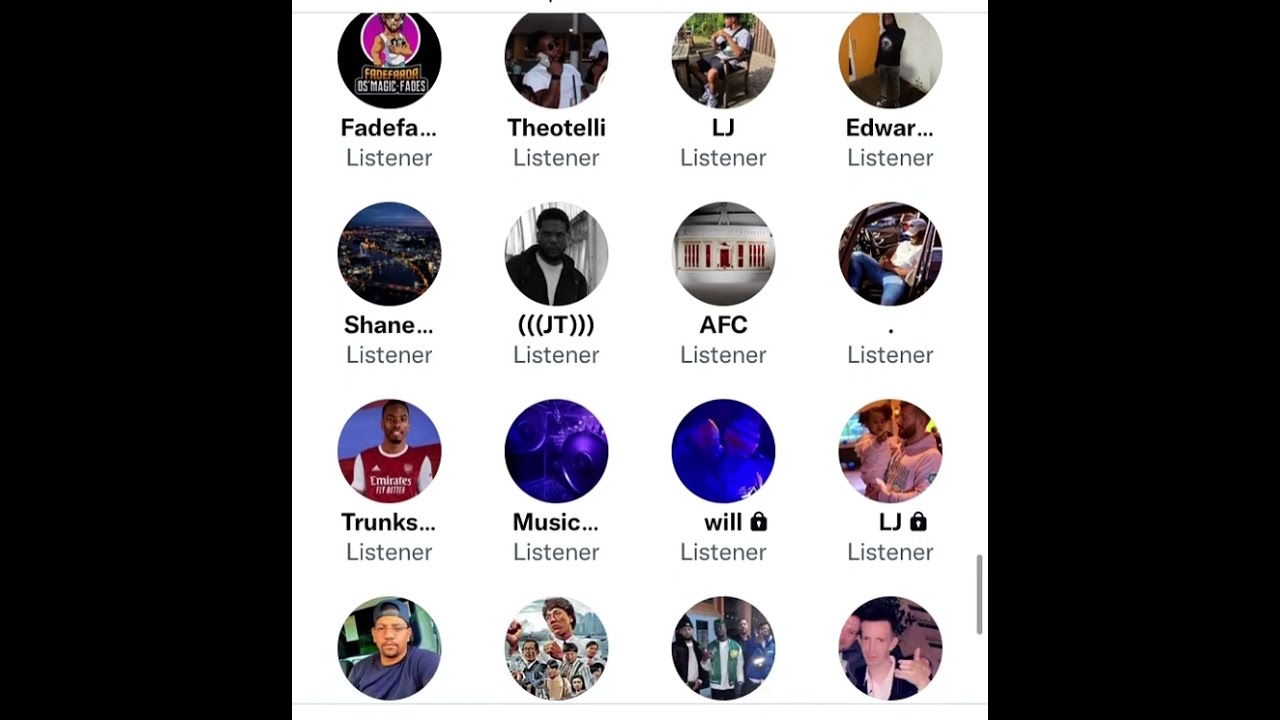Open Shane... listener profile
The width and height of the screenshot is (1280, 720).
click(x=389, y=254)
